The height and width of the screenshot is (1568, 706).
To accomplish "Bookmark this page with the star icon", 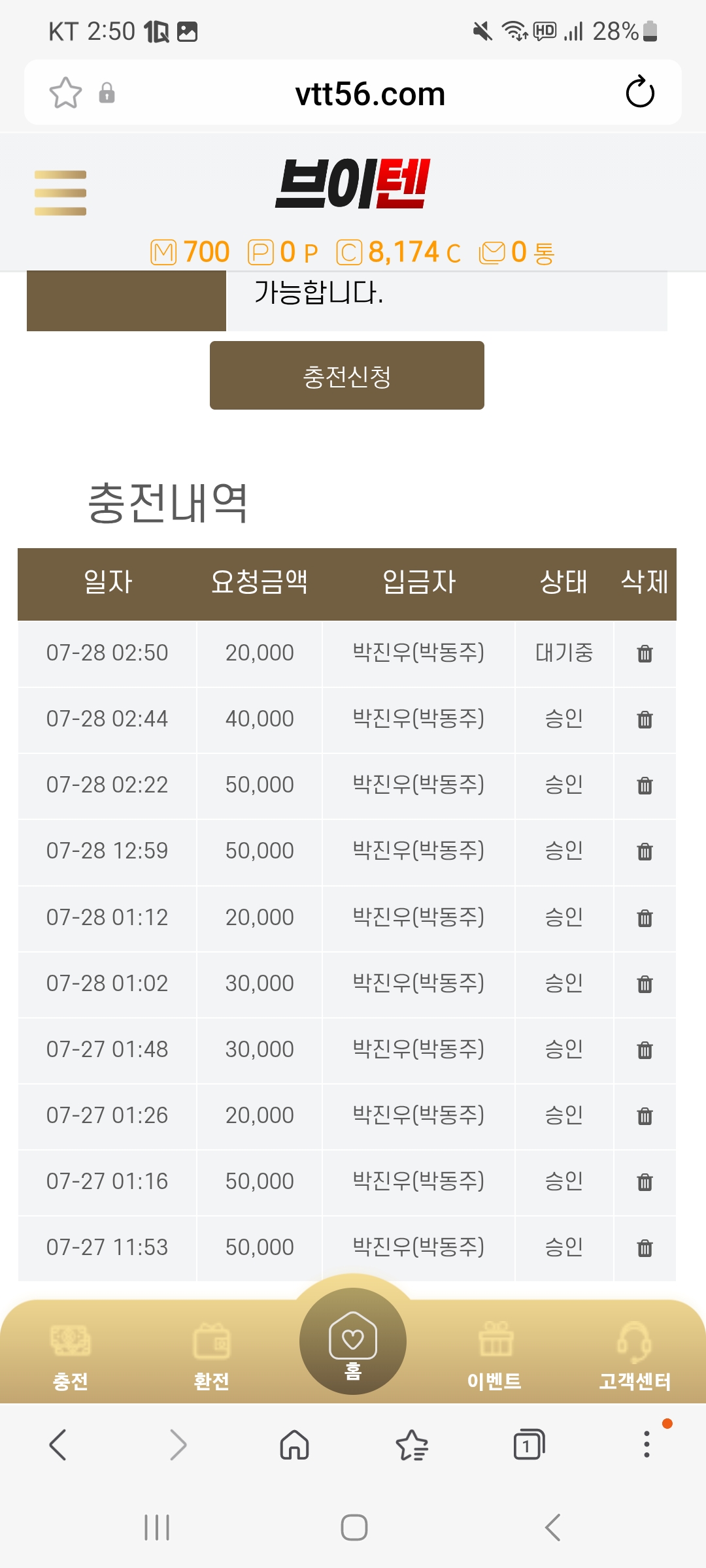I will click(x=65, y=93).
